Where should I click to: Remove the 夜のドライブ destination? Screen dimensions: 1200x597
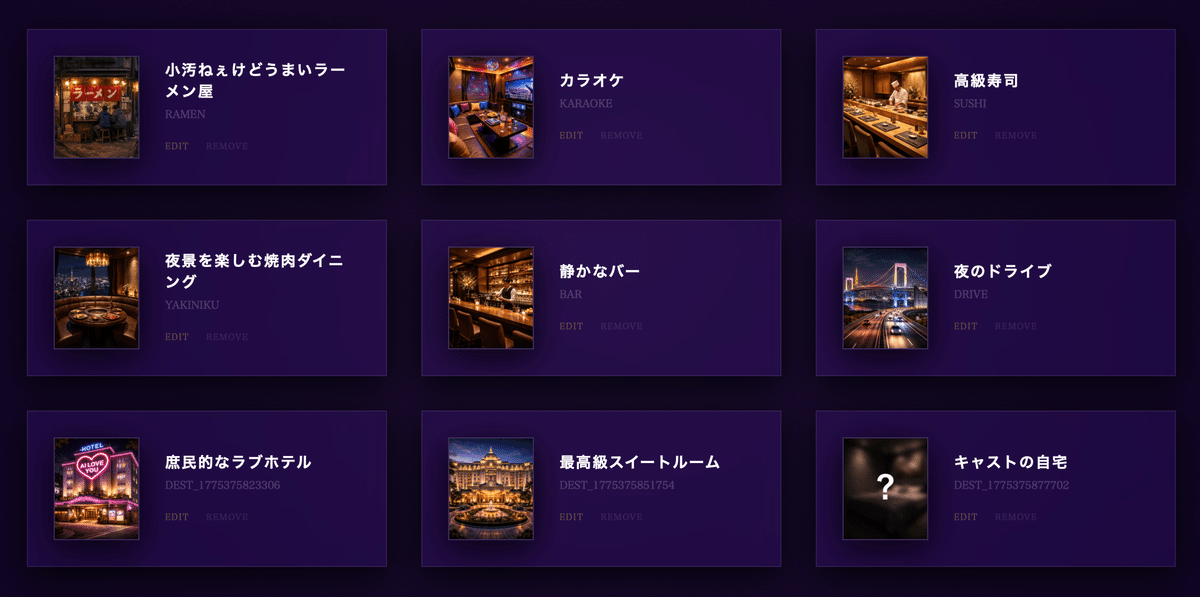[1015, 326]
